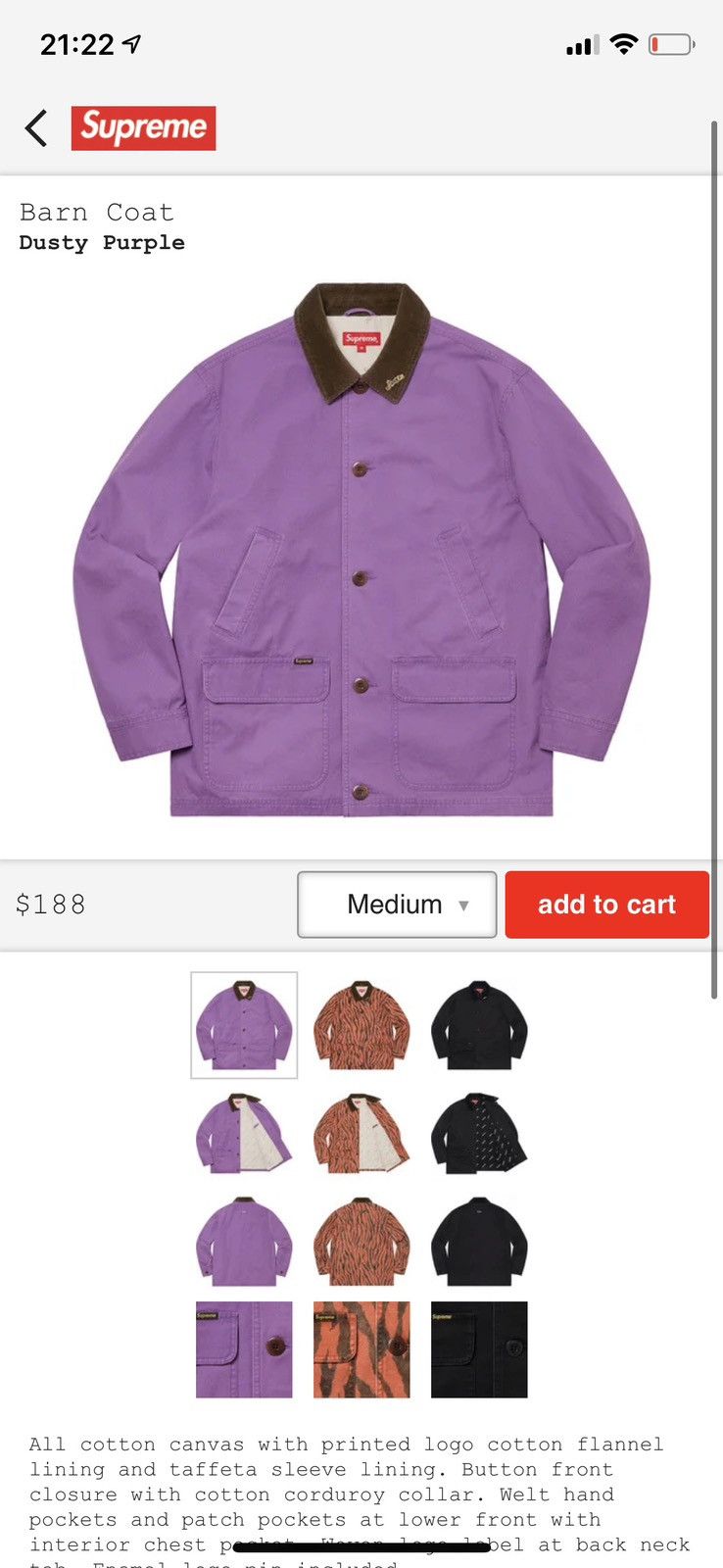Go back using the arrow icon
Image resolution: width=723 pixels, height=1568 pixels.
tap(36, 128)
